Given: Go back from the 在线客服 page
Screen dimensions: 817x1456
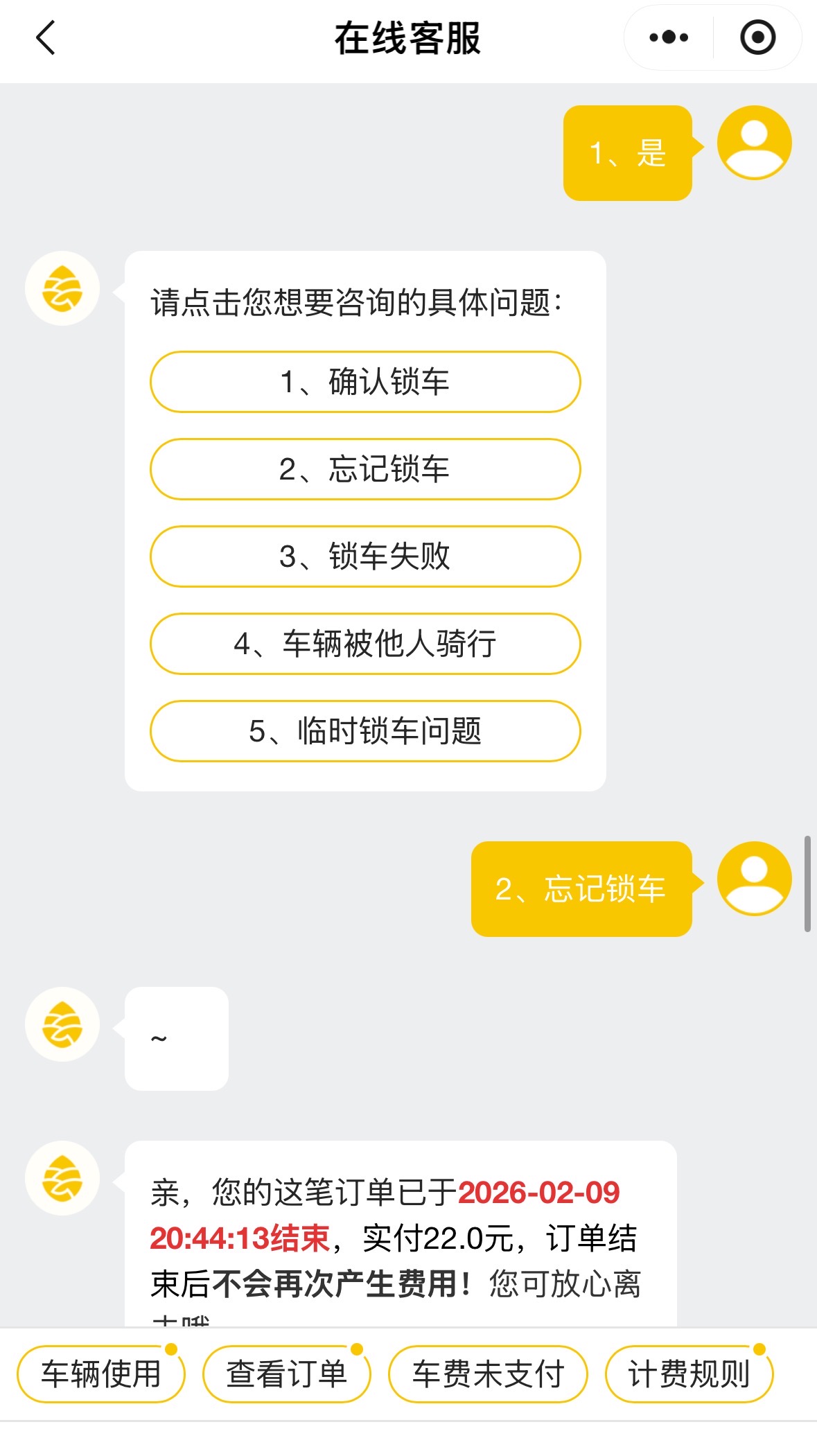Looking at the screenshot, I should (x=46, y=38).
